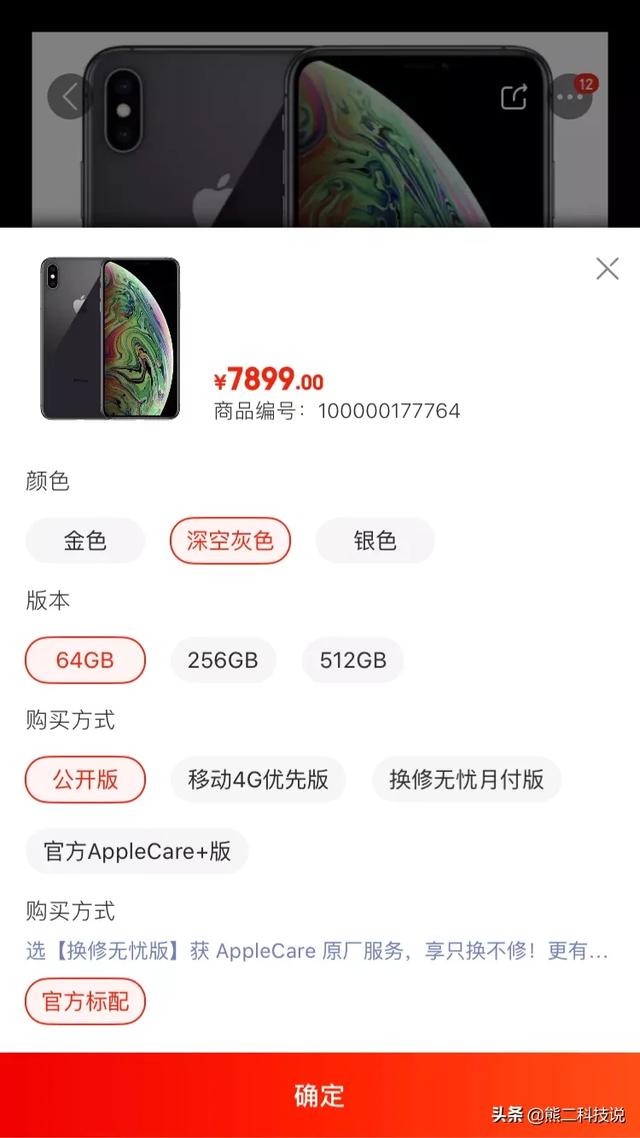Select the 金色 color option
640x1138 pixels.
[x=86, y=541]
